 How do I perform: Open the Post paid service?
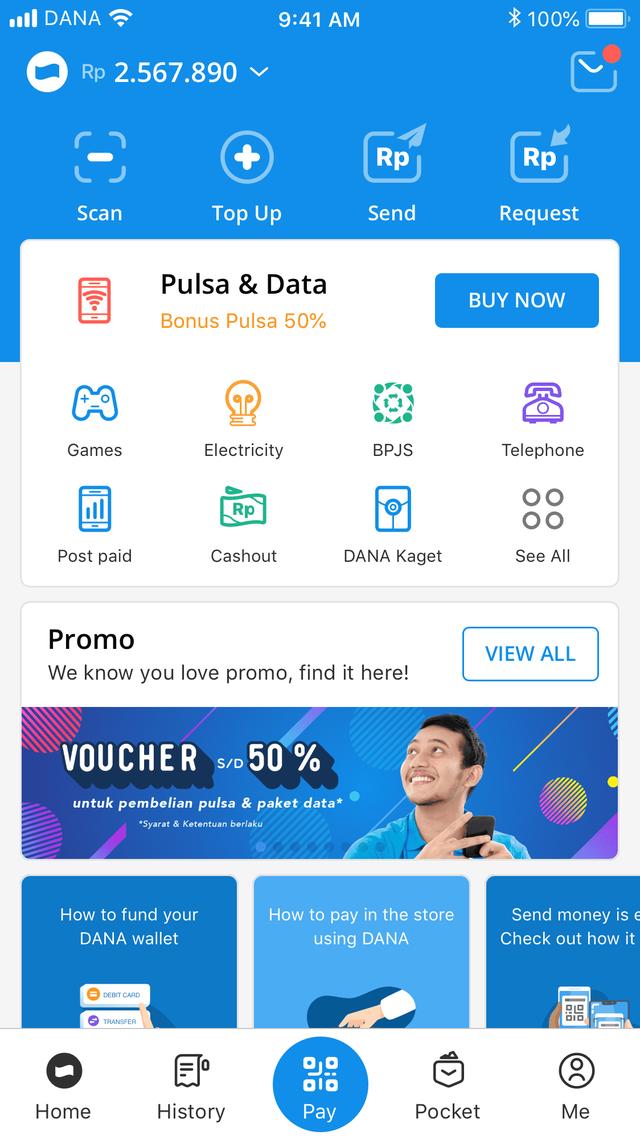coord(95,524)
